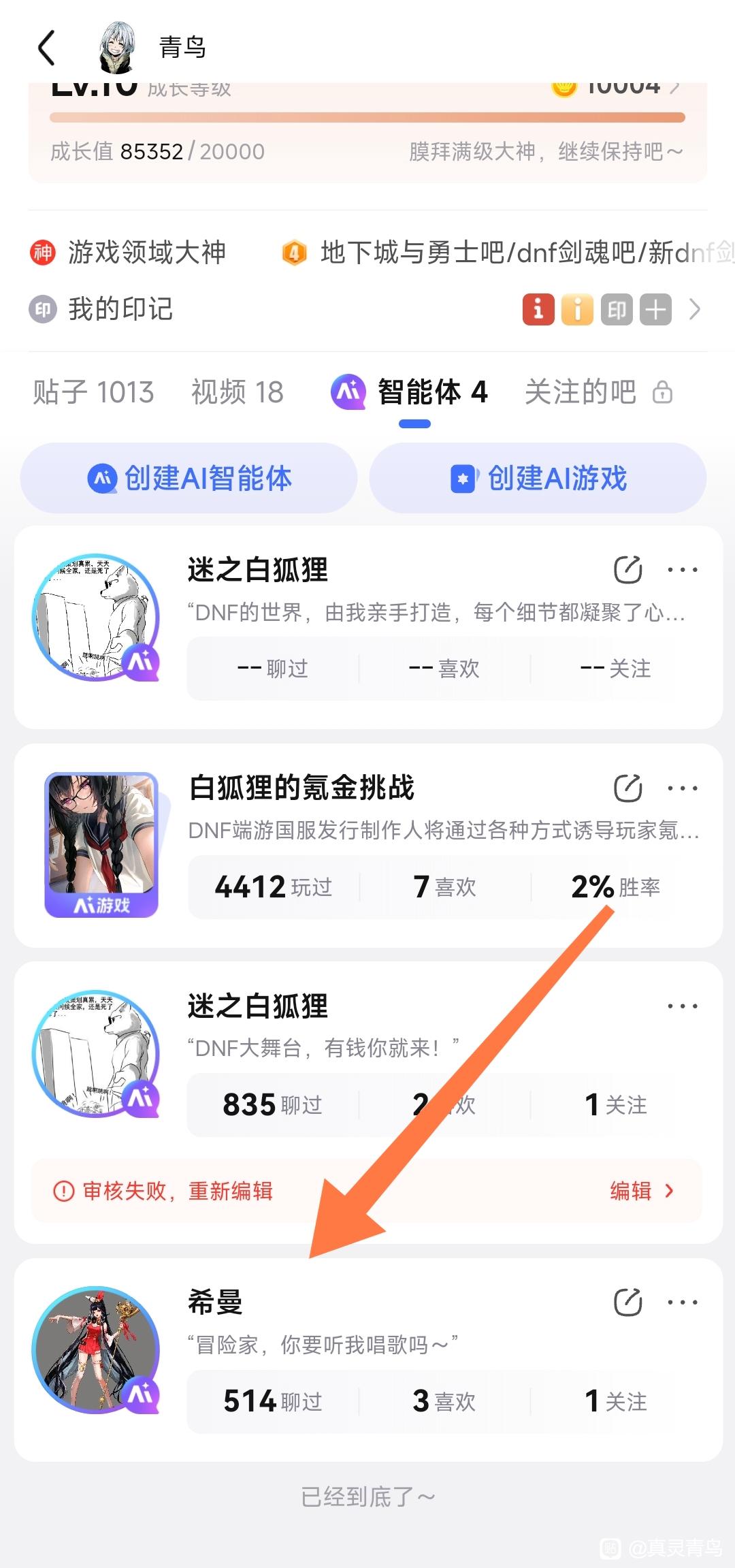Select the 智能体 4 tab

[x=410, y=392]
